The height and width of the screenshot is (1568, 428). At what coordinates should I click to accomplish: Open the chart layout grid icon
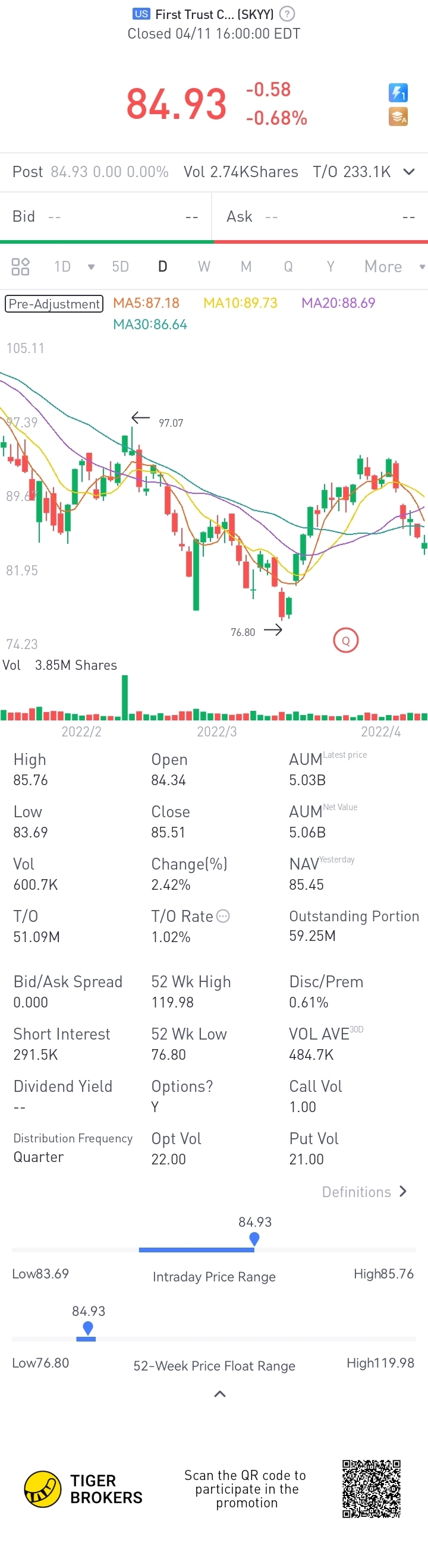click(x=21, y=267)
